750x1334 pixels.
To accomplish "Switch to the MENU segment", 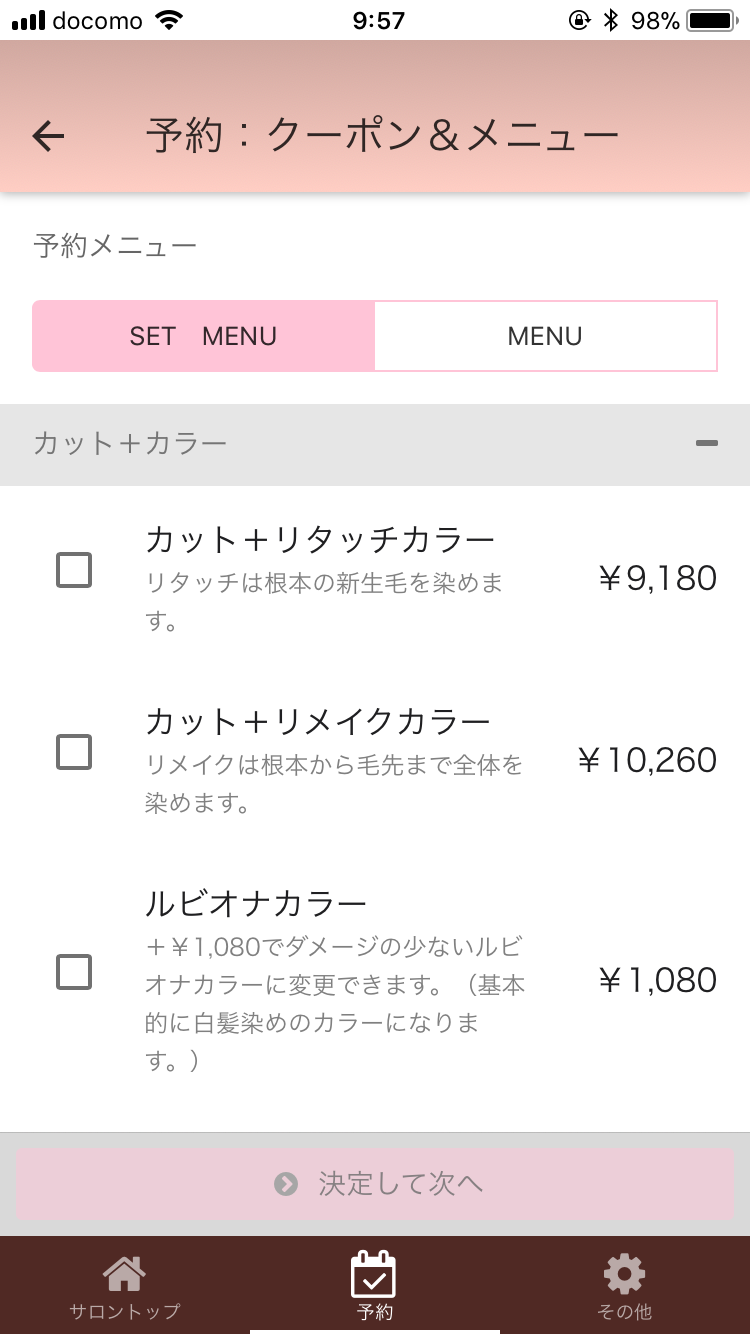I will (546, 336).
